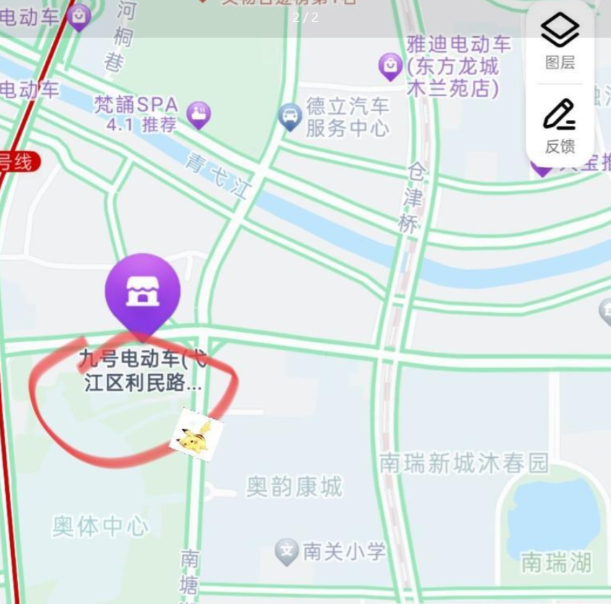This screenshot has width=611, height=604.
Task: Select the large purple 九号电动车 store pin
Action: click(x=143, y=292)
